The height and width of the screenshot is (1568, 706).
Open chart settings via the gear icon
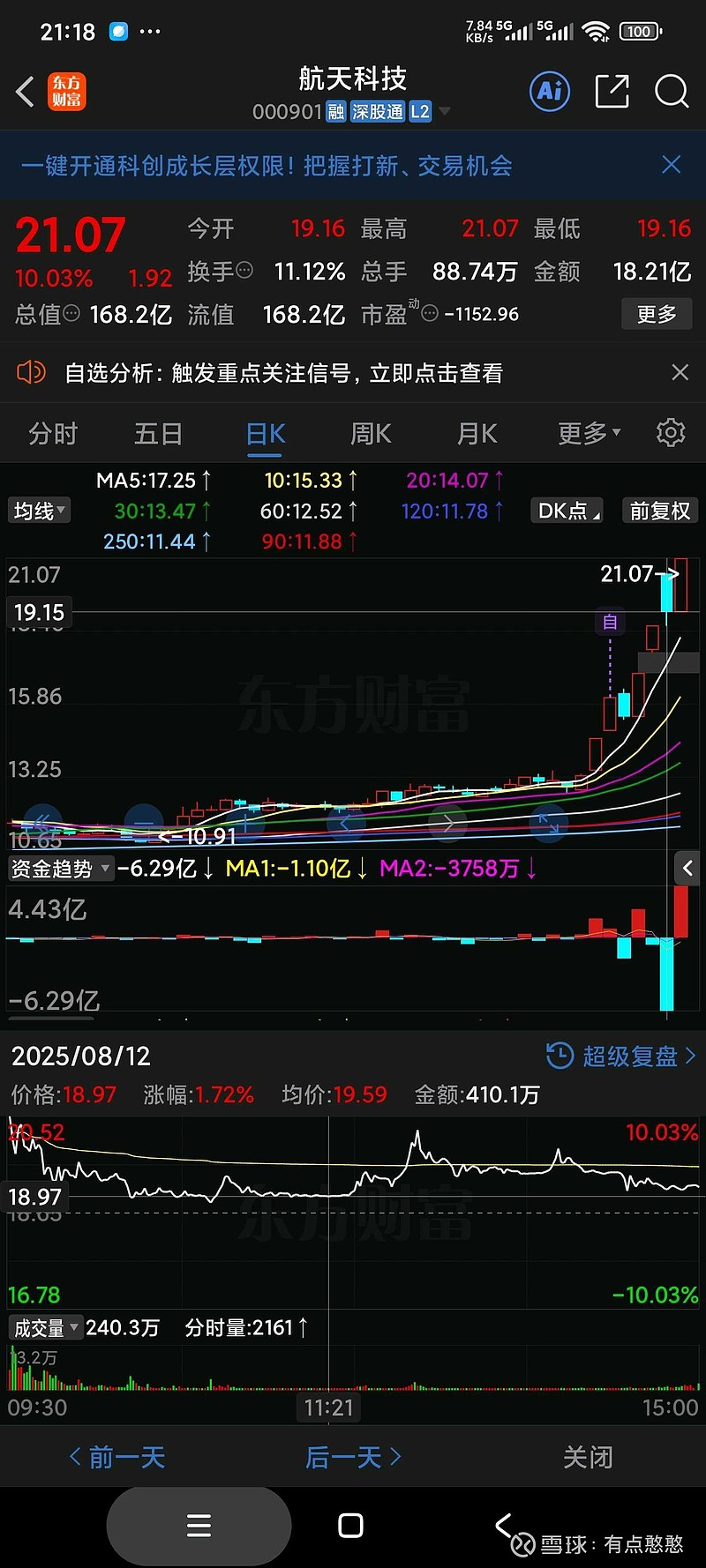tap(671, 433)
